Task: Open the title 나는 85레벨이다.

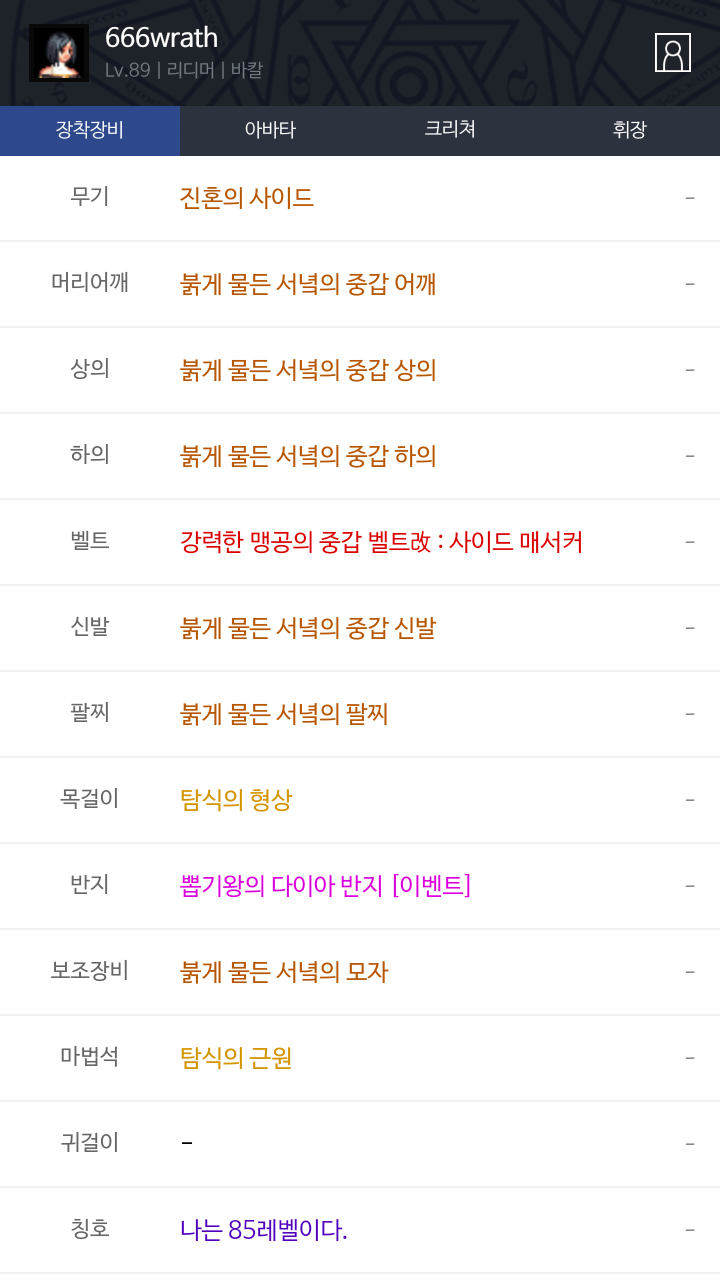Action: click(264, 1230)
